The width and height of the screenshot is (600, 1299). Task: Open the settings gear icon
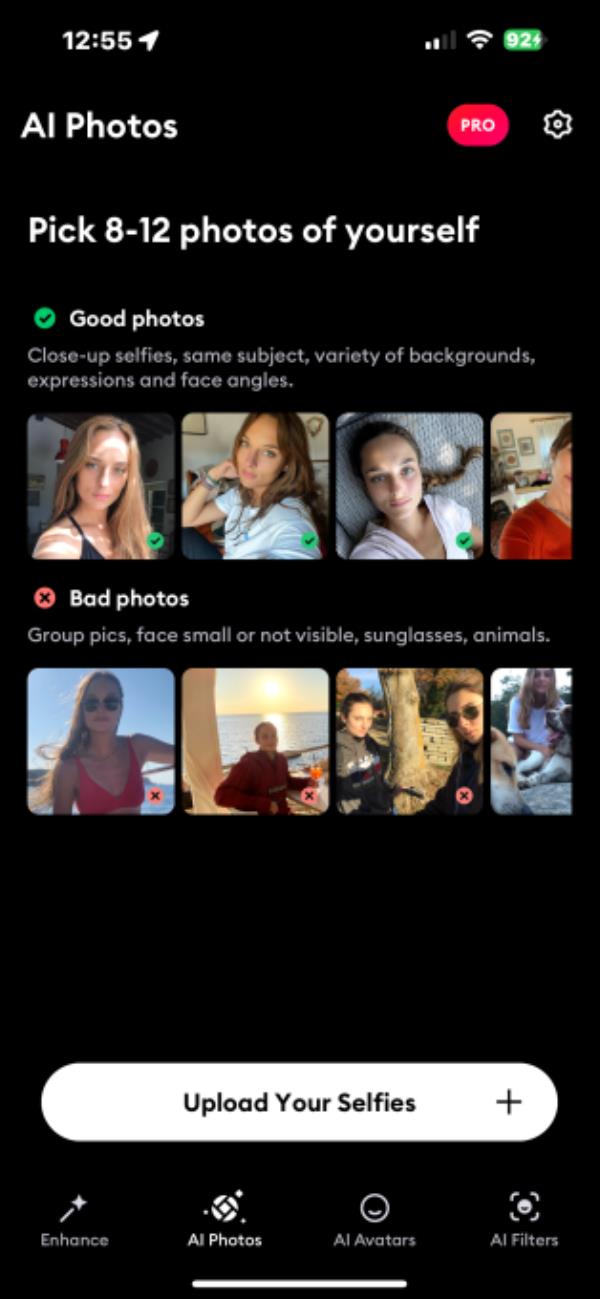557,125
